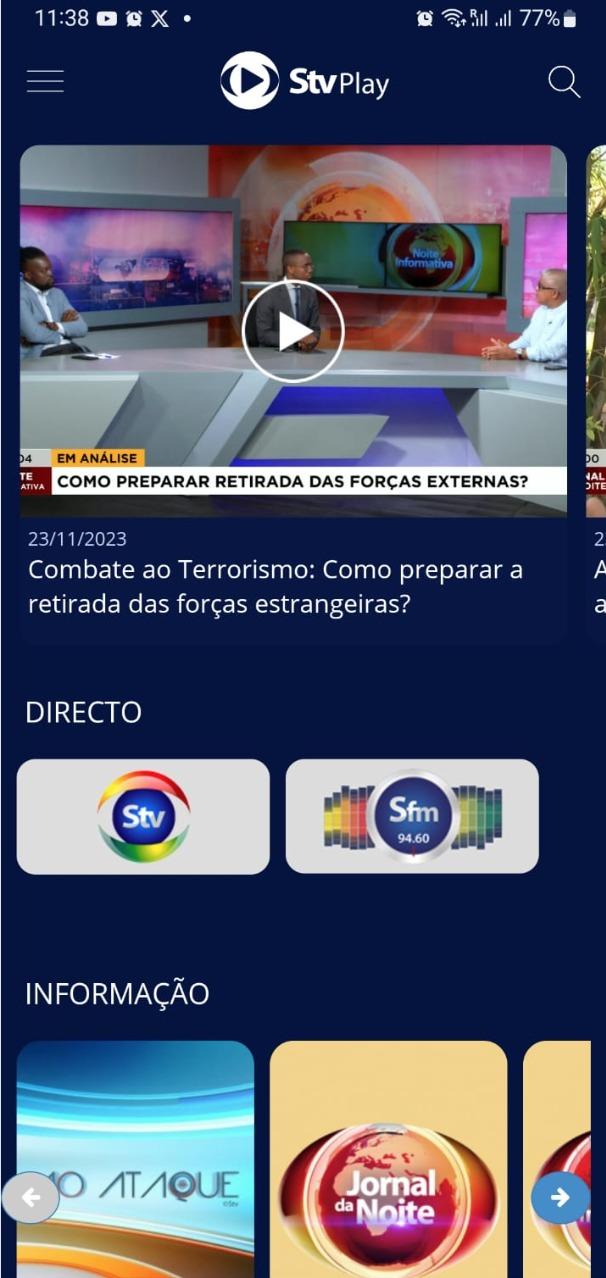Go to the StvPlay home logo

click(x=304, y=81)
